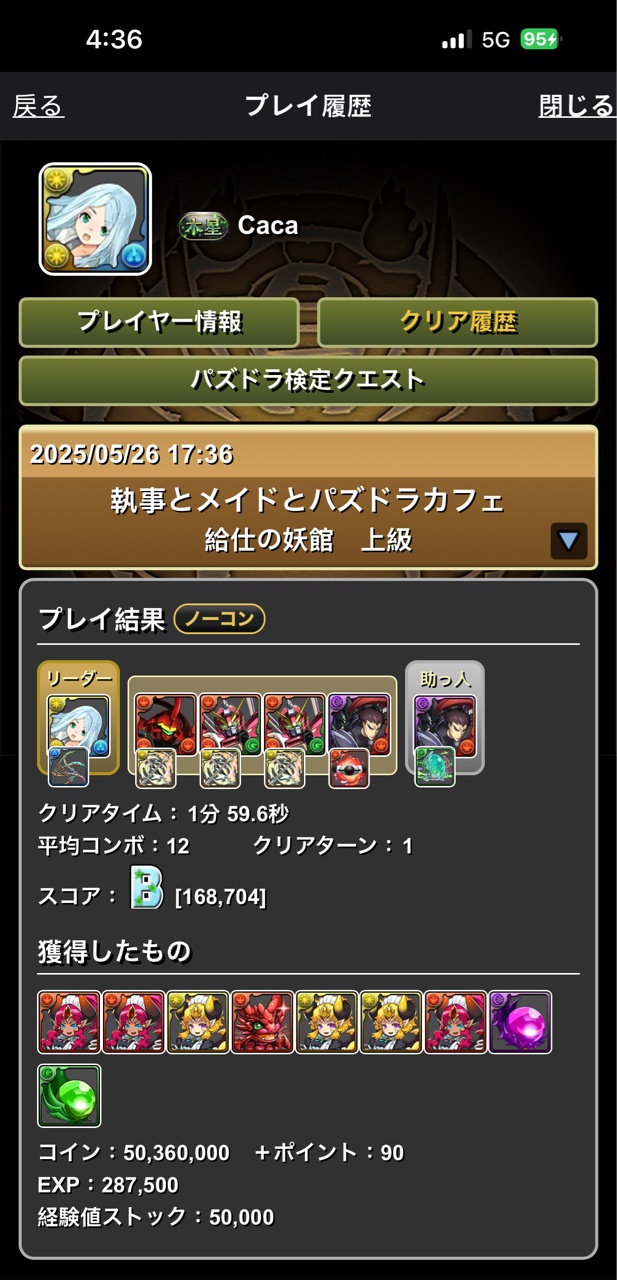Go back with 戻る

point(38,106)
